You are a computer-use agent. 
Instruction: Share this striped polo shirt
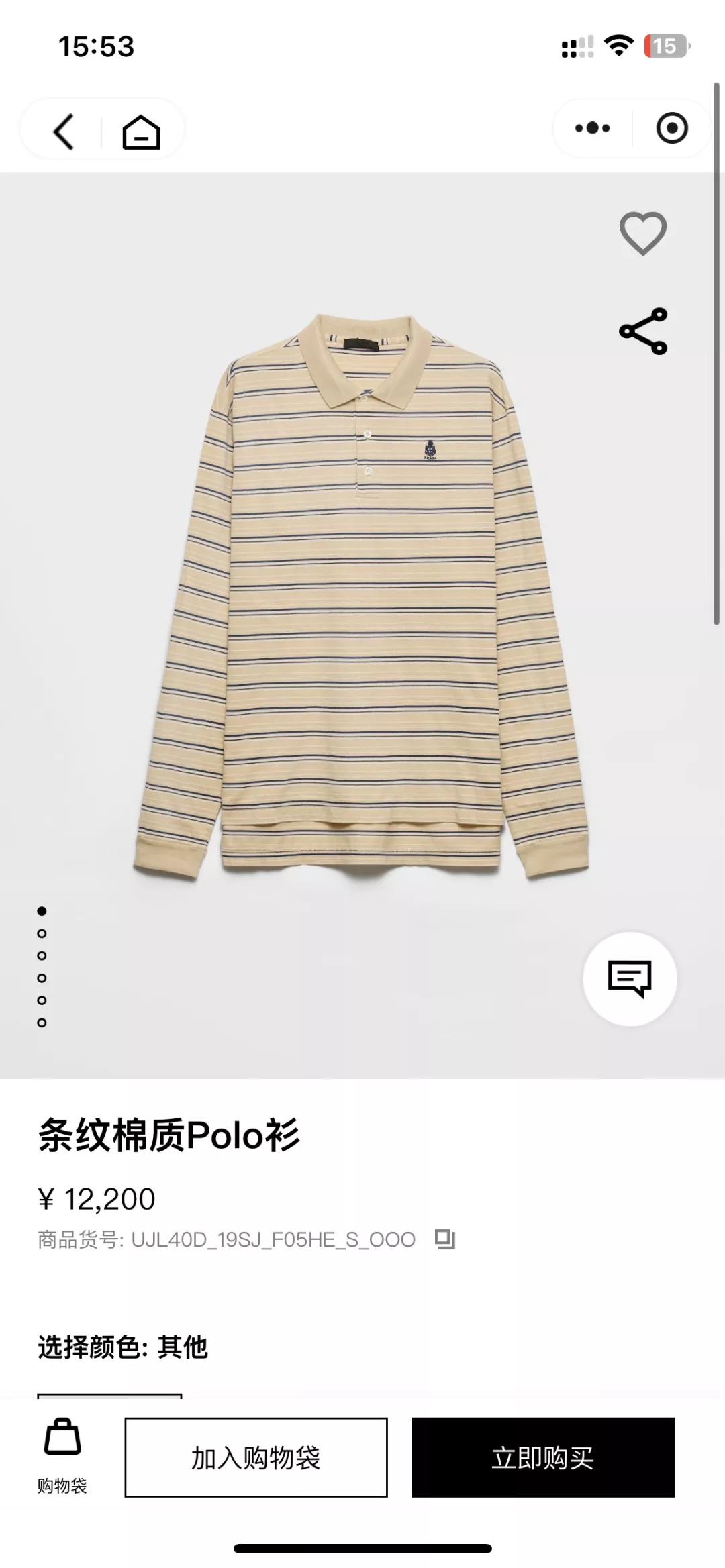[x=643, y=331]
